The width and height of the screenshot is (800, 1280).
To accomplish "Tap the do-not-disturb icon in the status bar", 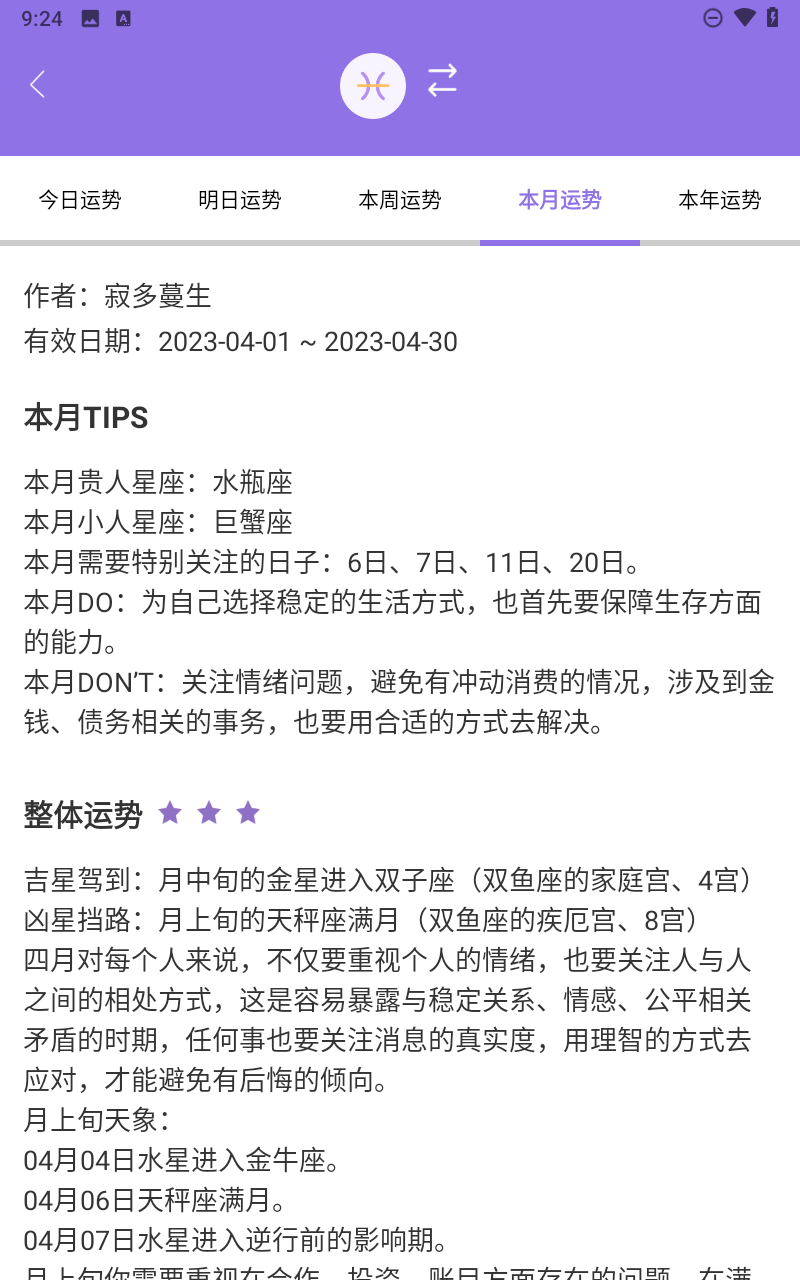I will tap(712, 17).
